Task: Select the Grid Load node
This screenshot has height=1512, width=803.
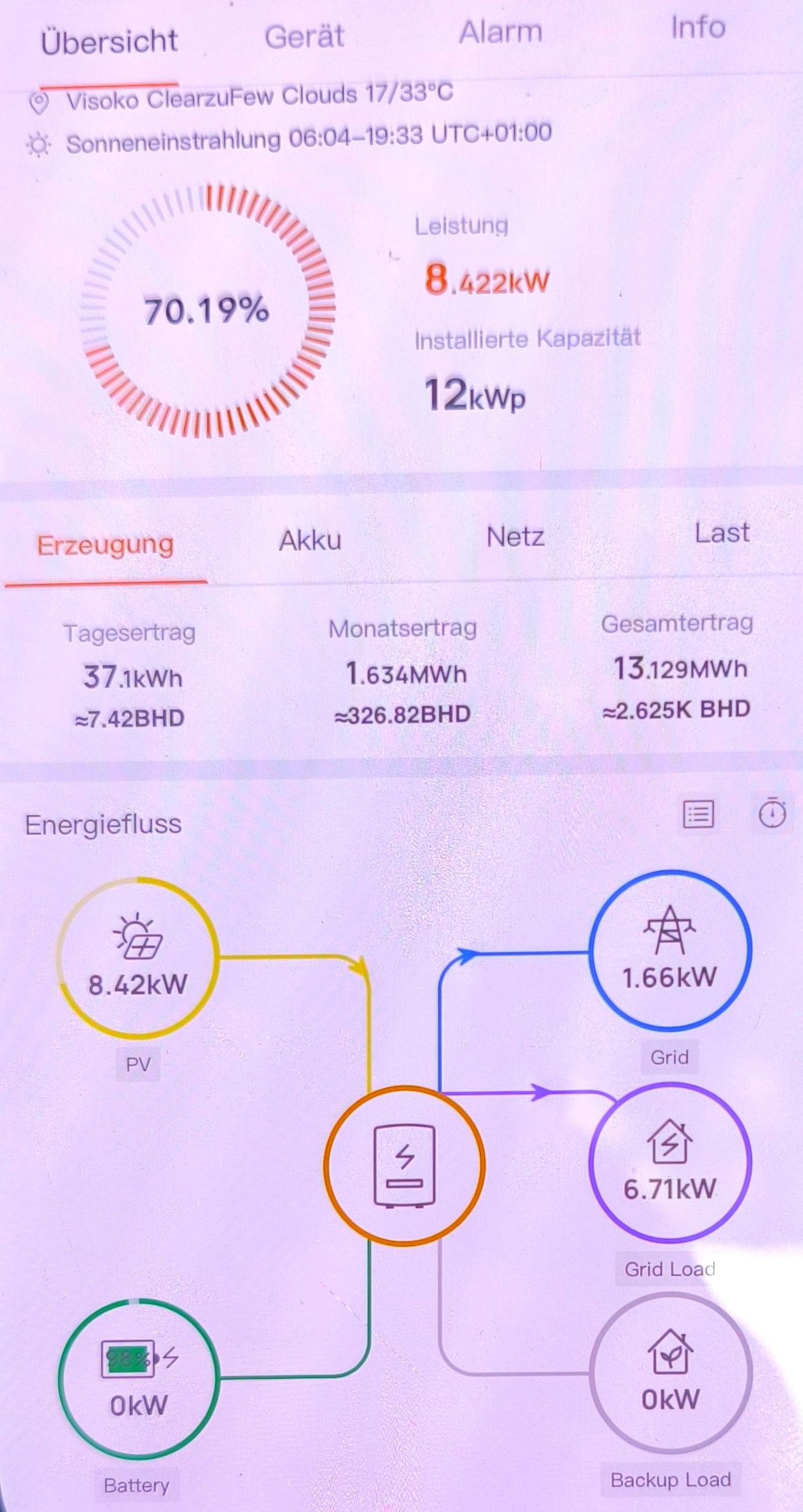Action: click(x=670, y=1162)
